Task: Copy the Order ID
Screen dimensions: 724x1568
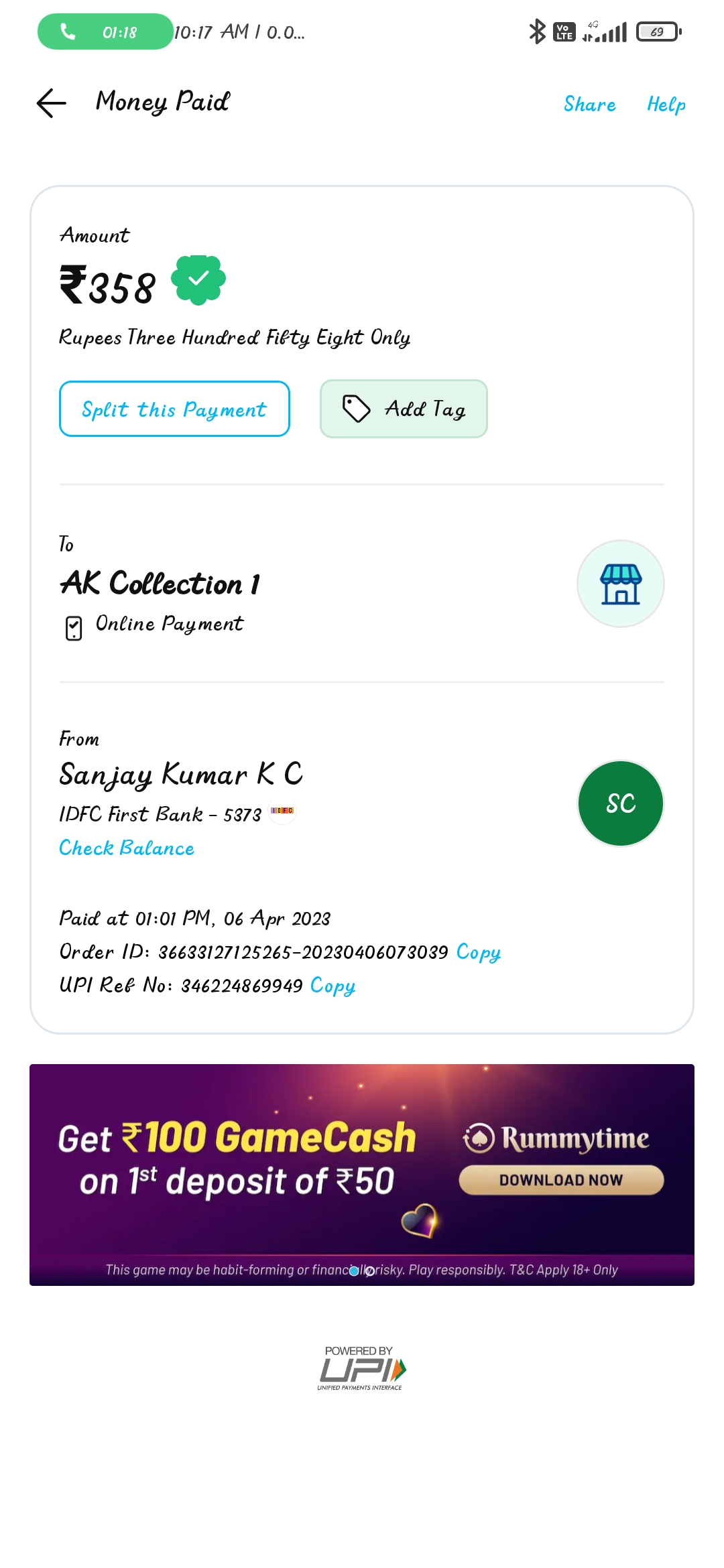Action: pos(478,952)
